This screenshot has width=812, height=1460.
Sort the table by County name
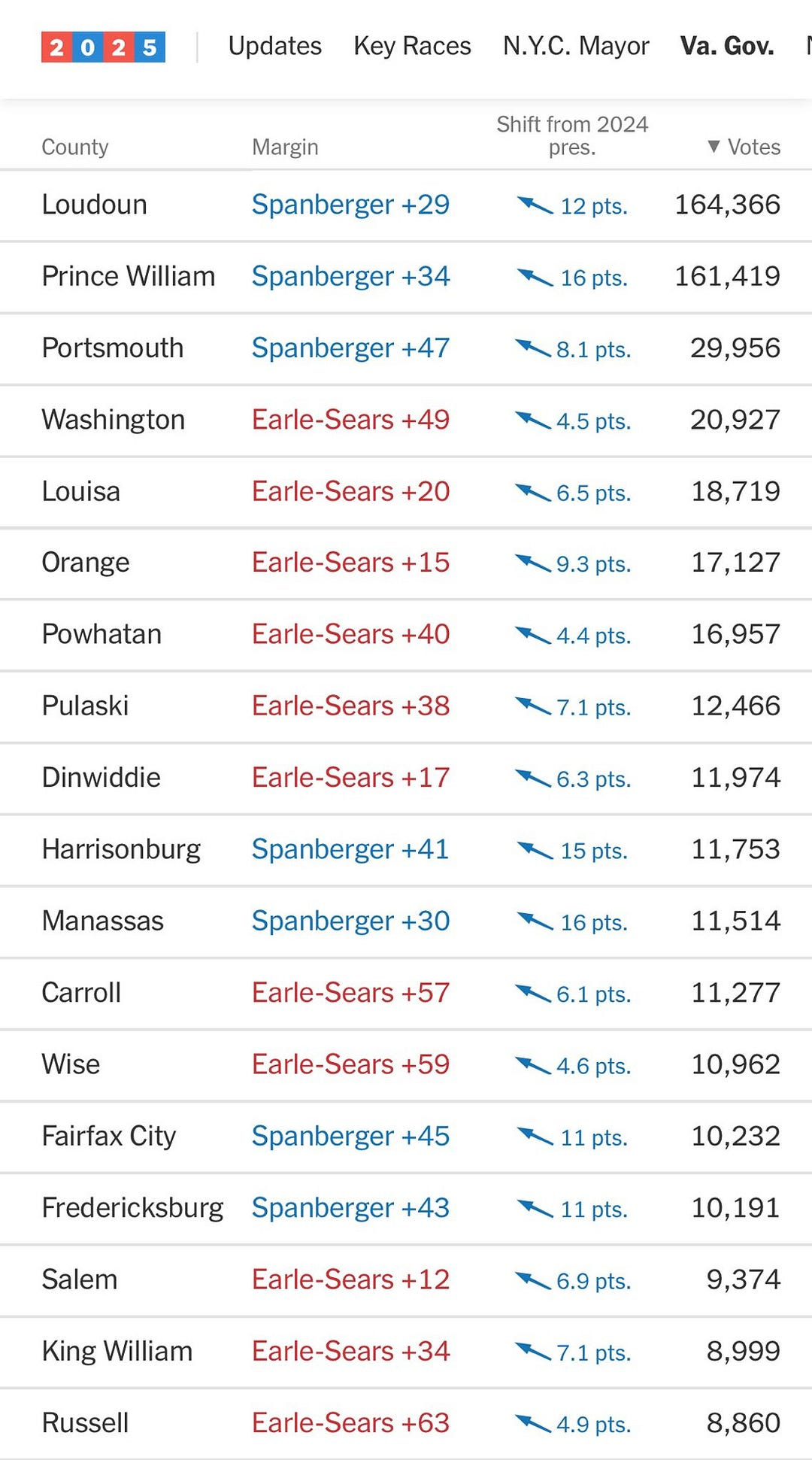75,147
